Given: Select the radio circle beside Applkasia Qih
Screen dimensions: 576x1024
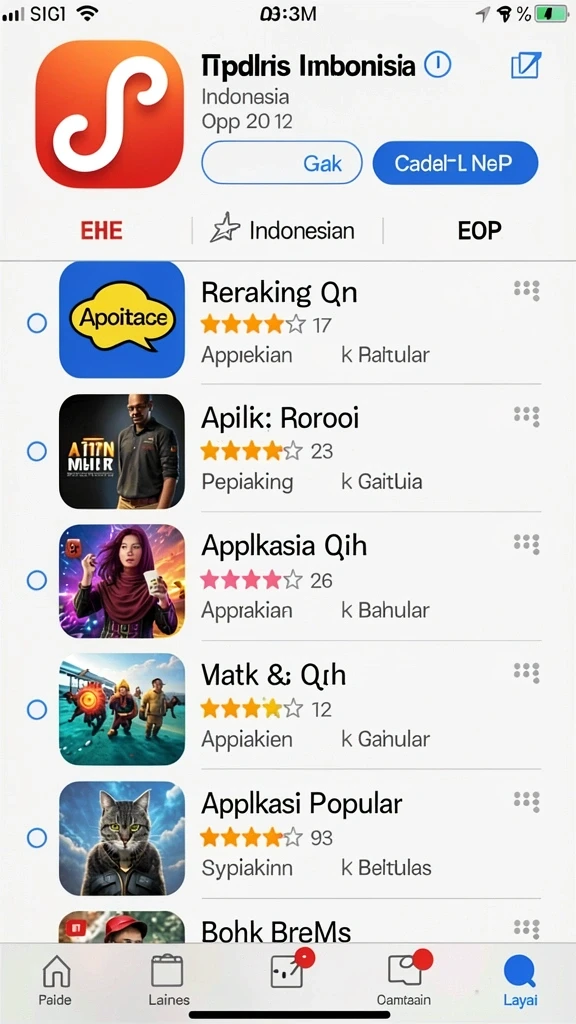Looking at the screenshot, I should pos(37,580).
